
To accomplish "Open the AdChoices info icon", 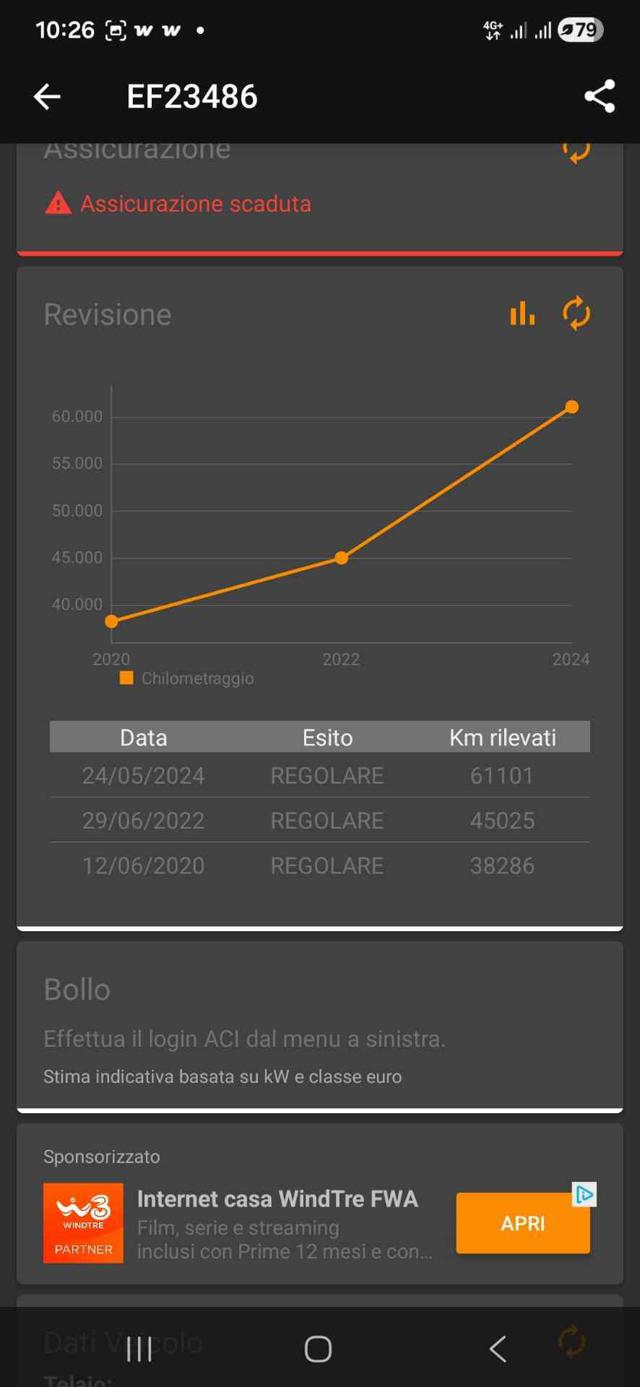I will click(585, 1195).
